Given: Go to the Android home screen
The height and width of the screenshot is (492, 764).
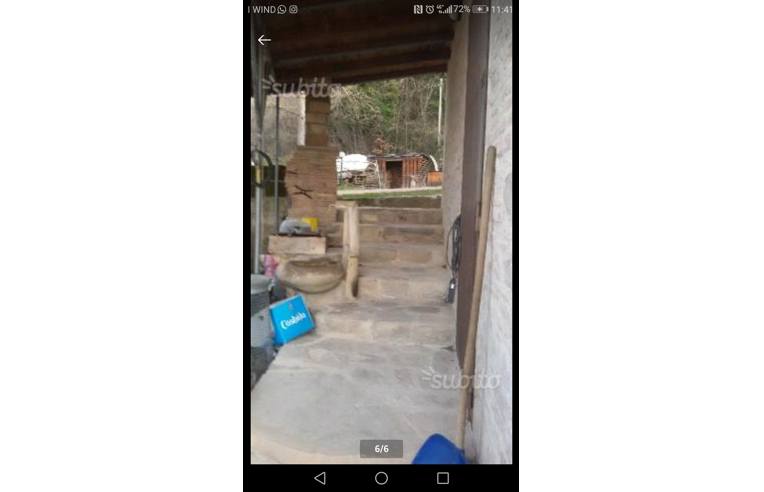Looking at the screenshot, I should pos(381,478).
